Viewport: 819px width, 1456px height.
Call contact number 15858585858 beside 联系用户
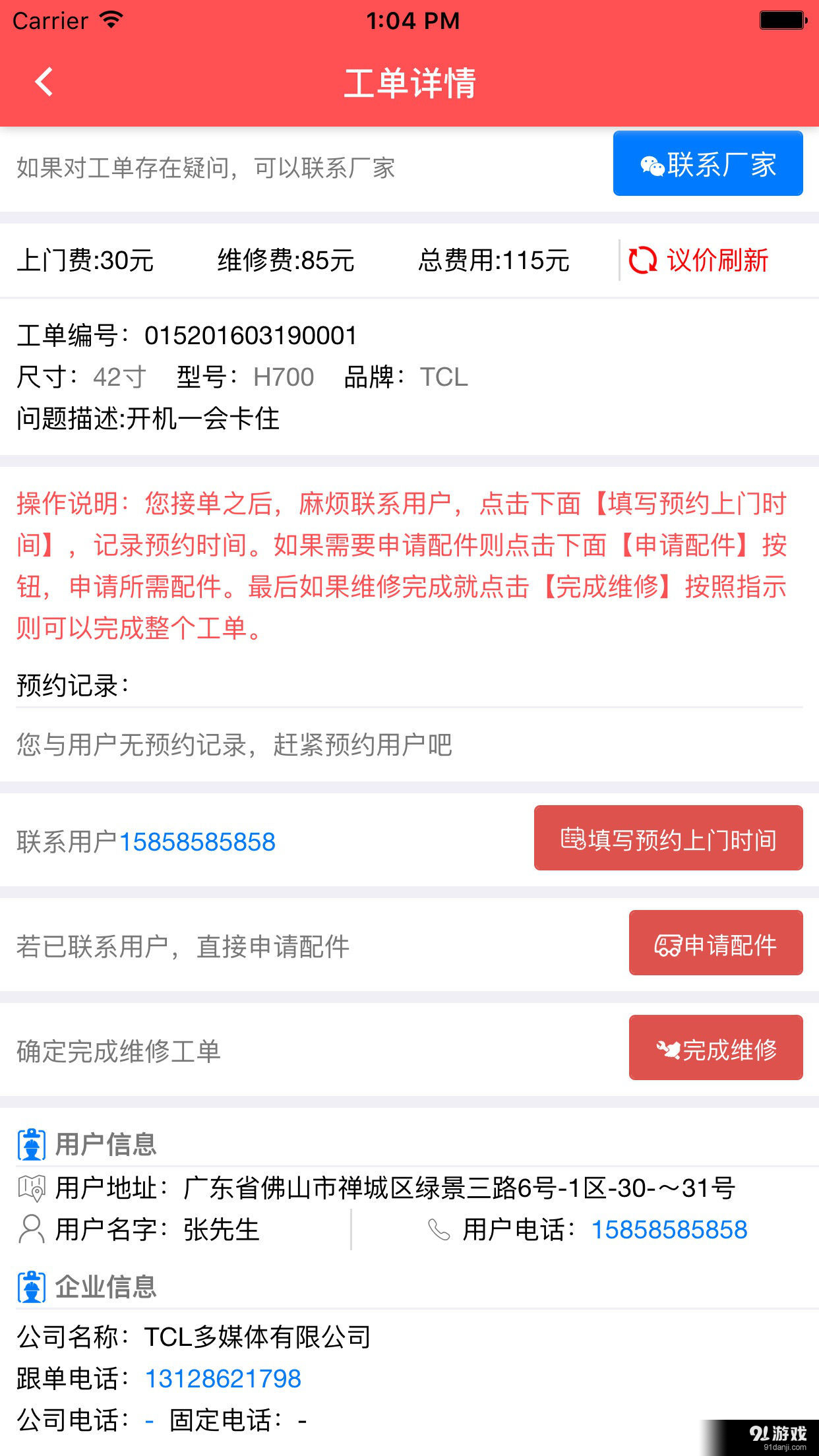pyautogui.click(x=197, y=841)
